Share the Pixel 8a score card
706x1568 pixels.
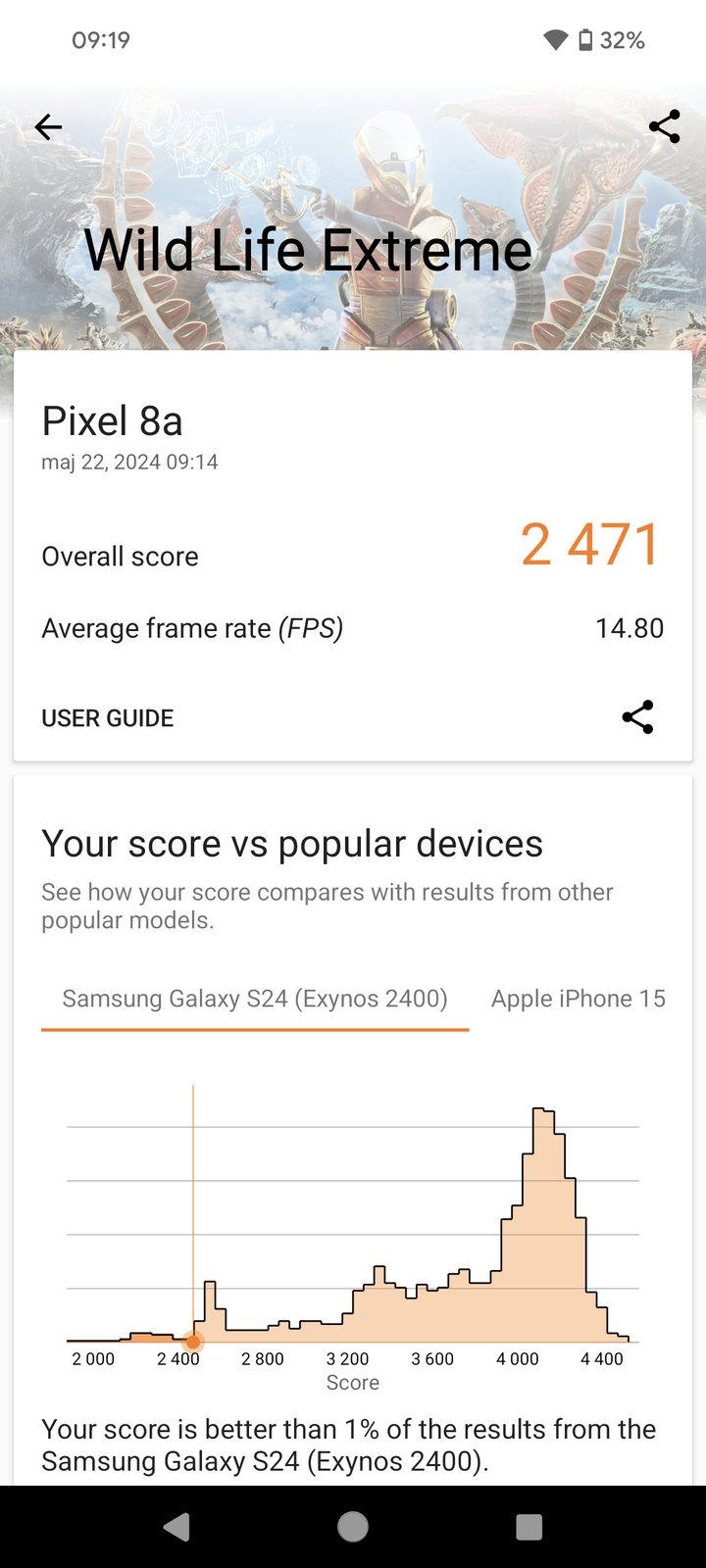tap(637, 717)
